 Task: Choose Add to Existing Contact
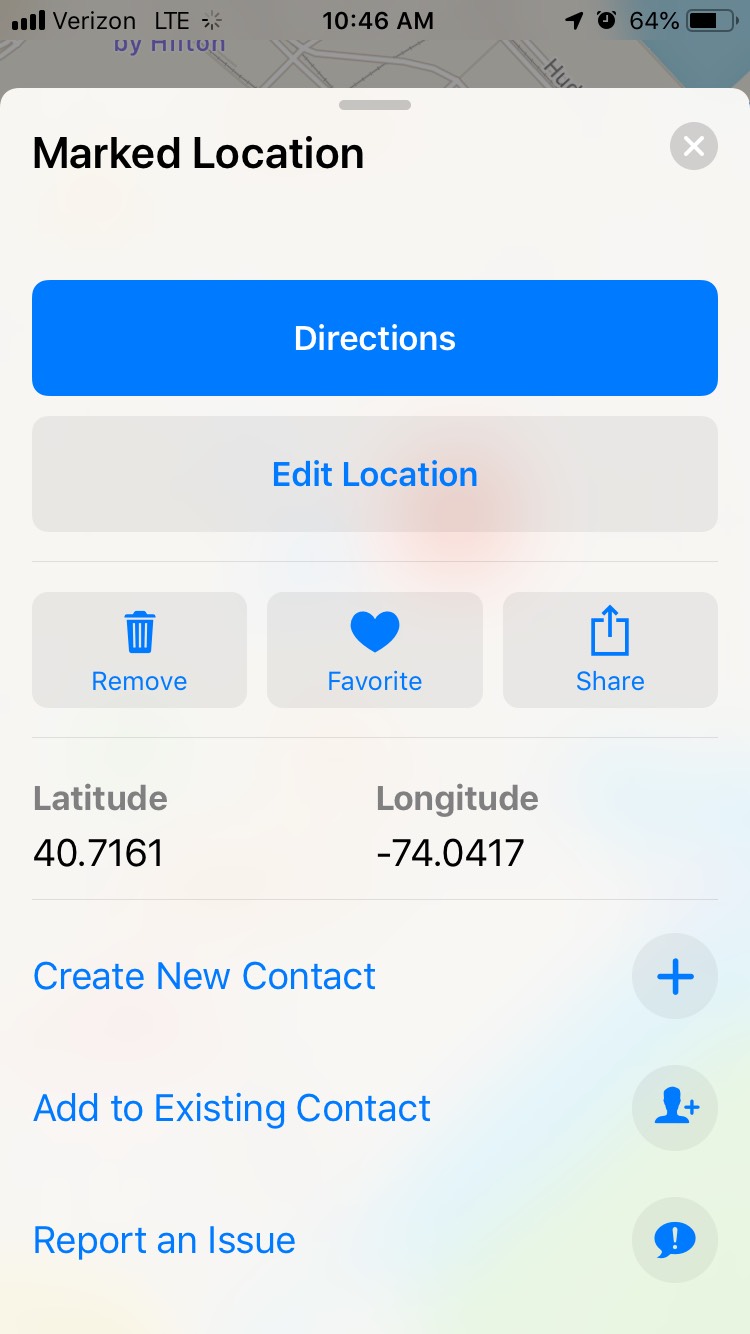[x=232, y=1108]
